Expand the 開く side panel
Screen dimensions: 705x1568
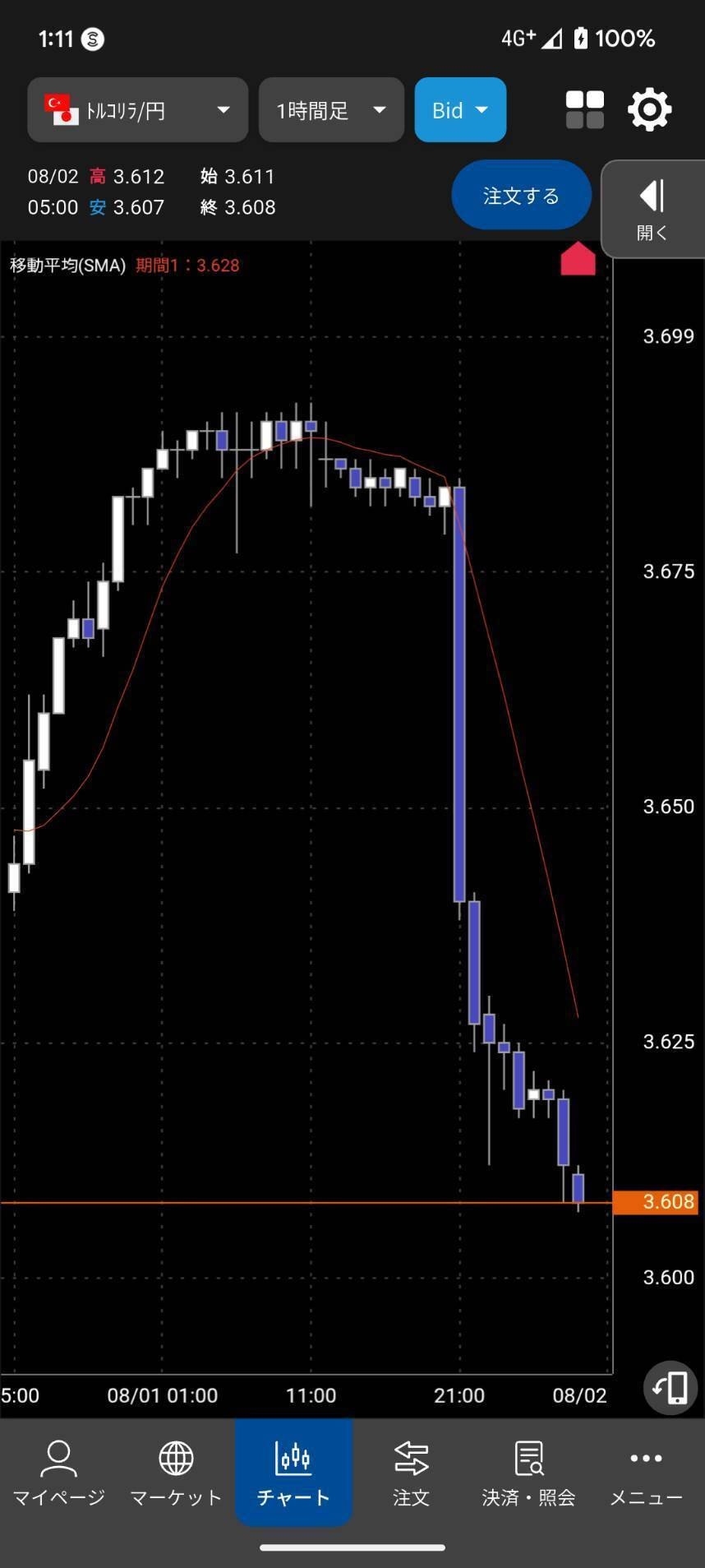click(652, 209)
